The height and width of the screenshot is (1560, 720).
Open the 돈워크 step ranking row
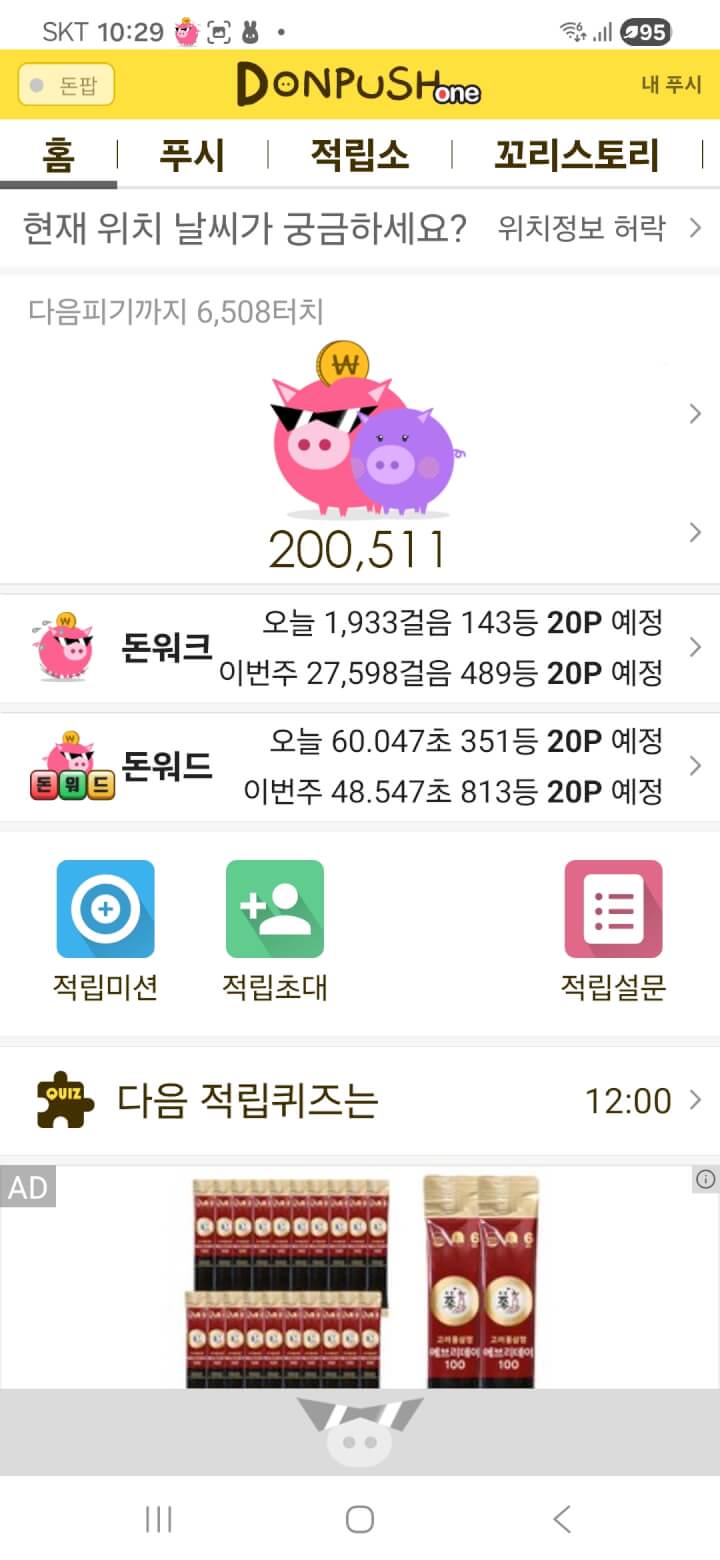(x=360, y=648)
